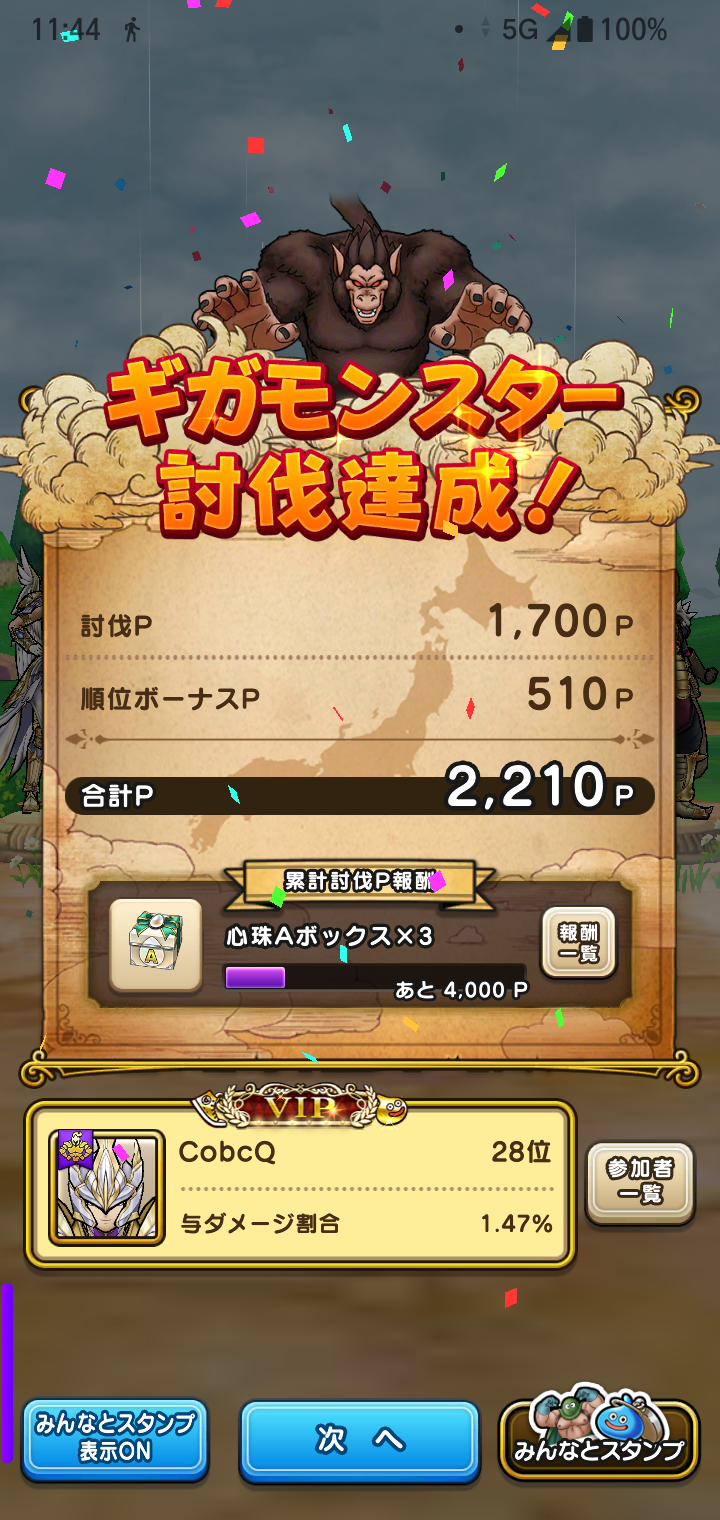Tap the 心珠Aボックス reward icon
The image size is (720, 1520).
155,945
